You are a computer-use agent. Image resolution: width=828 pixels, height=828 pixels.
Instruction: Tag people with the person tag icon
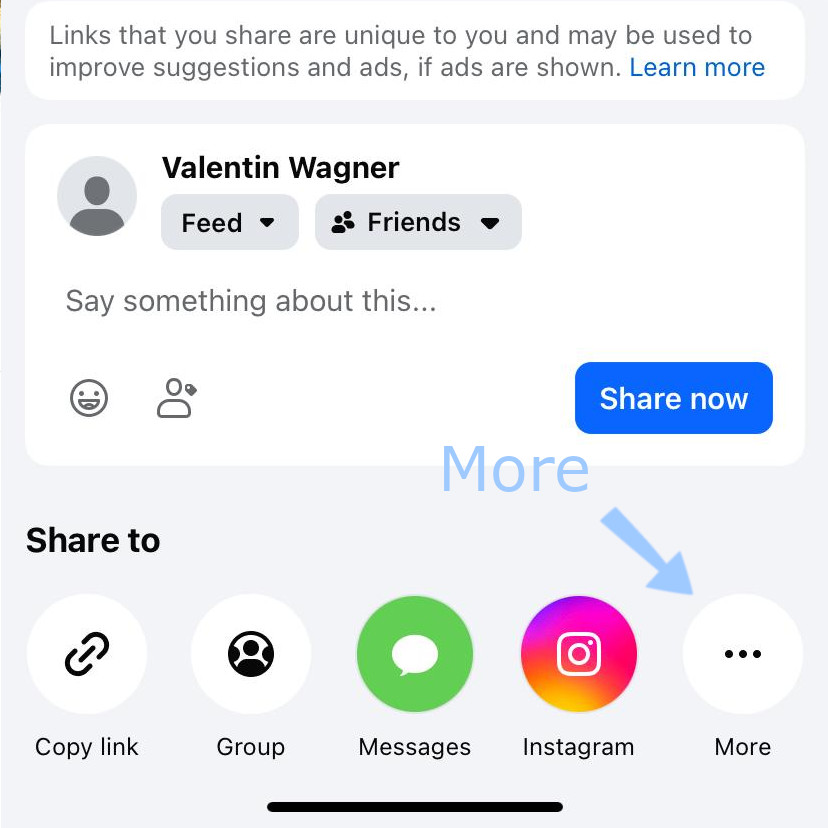[x=177, y=398]
